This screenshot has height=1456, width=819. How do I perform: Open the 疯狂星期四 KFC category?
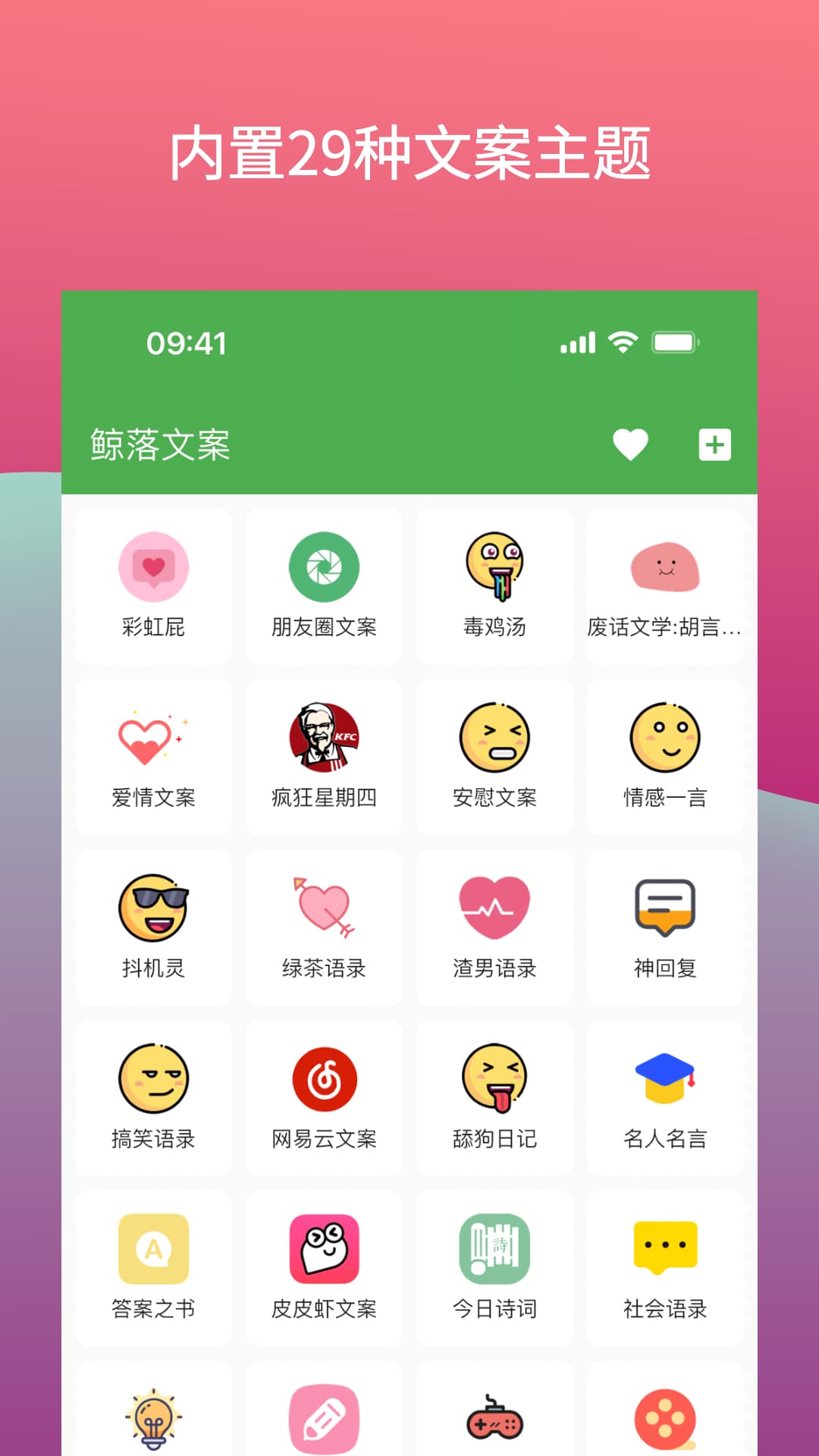(x=324, y=755)
